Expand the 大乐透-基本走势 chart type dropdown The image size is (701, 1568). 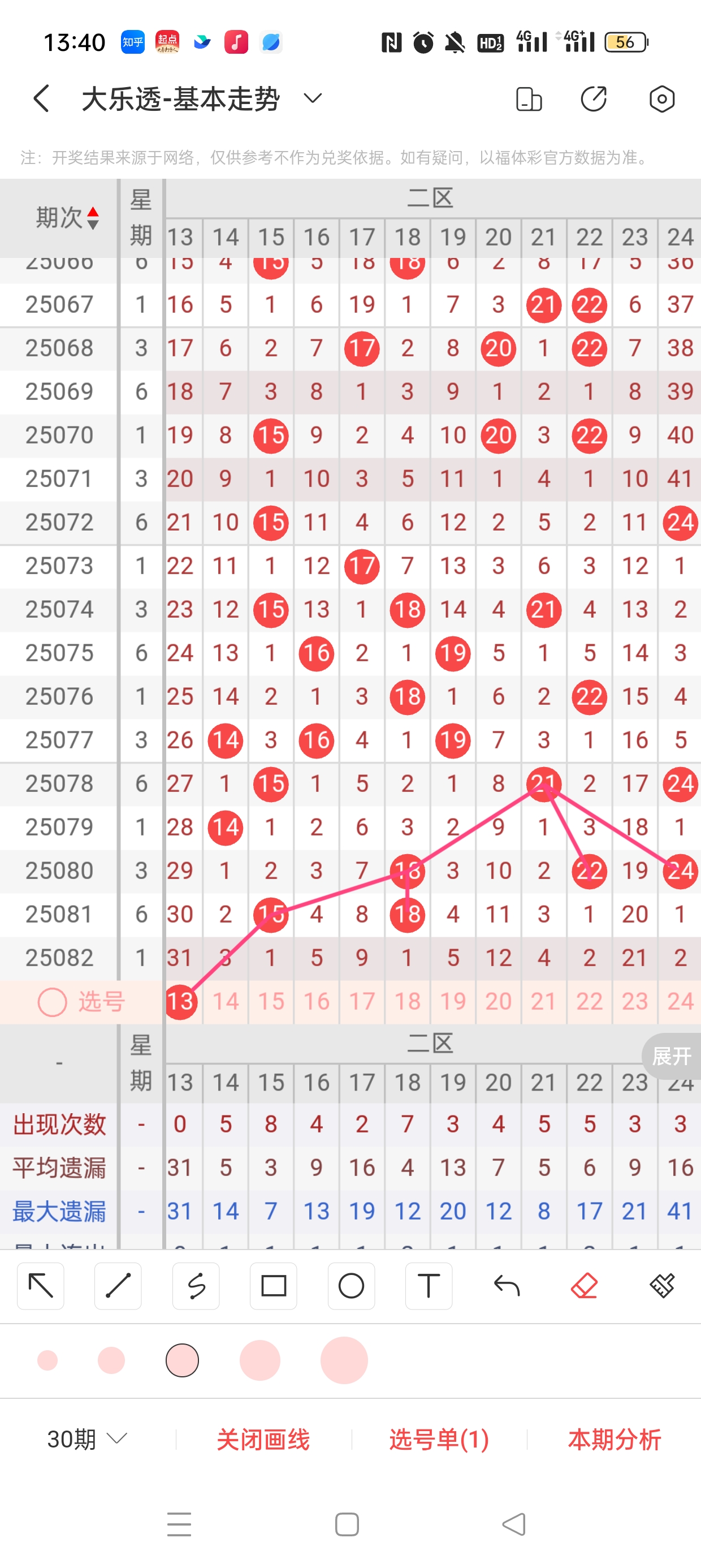pyautogui.click(x=313, y=98)
